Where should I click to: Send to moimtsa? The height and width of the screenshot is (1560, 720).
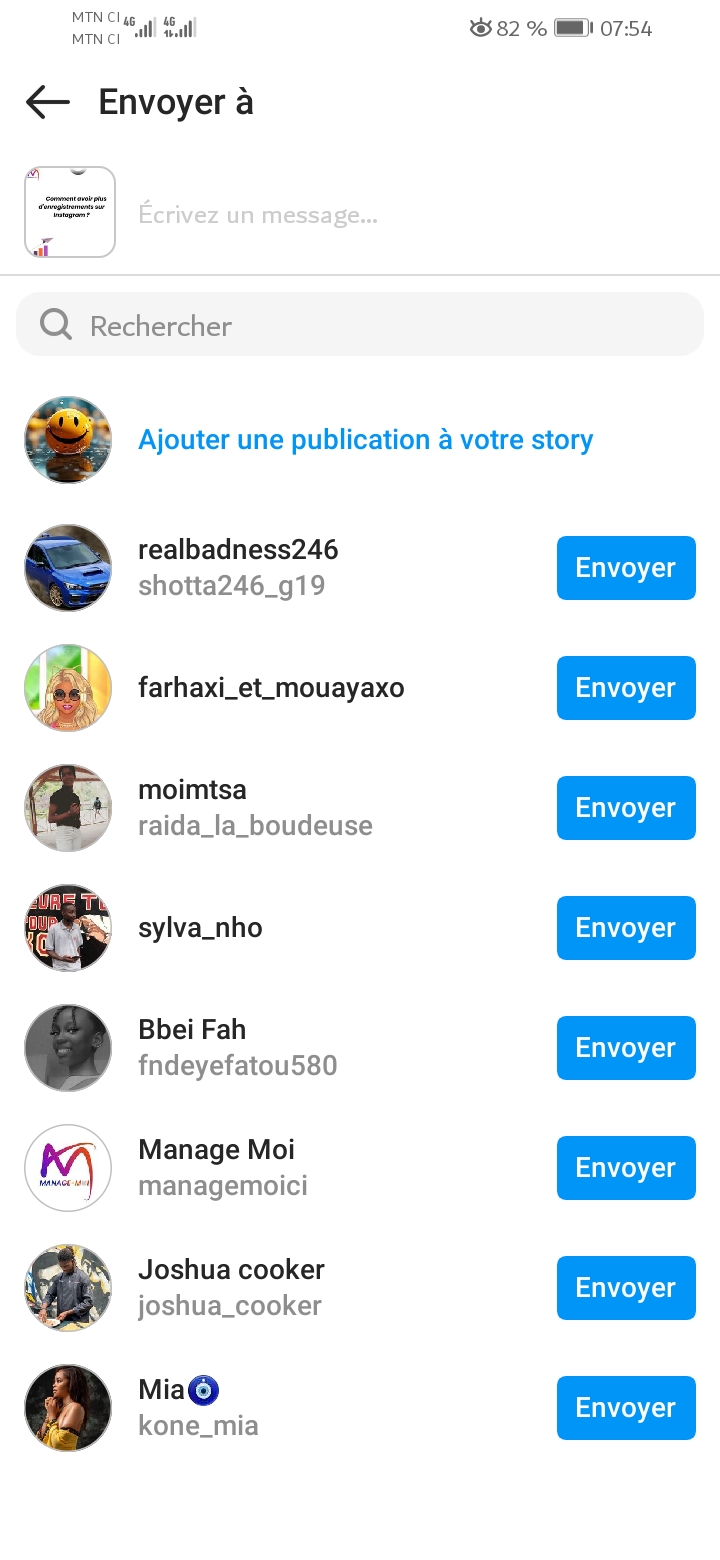(x=626, y=808)
